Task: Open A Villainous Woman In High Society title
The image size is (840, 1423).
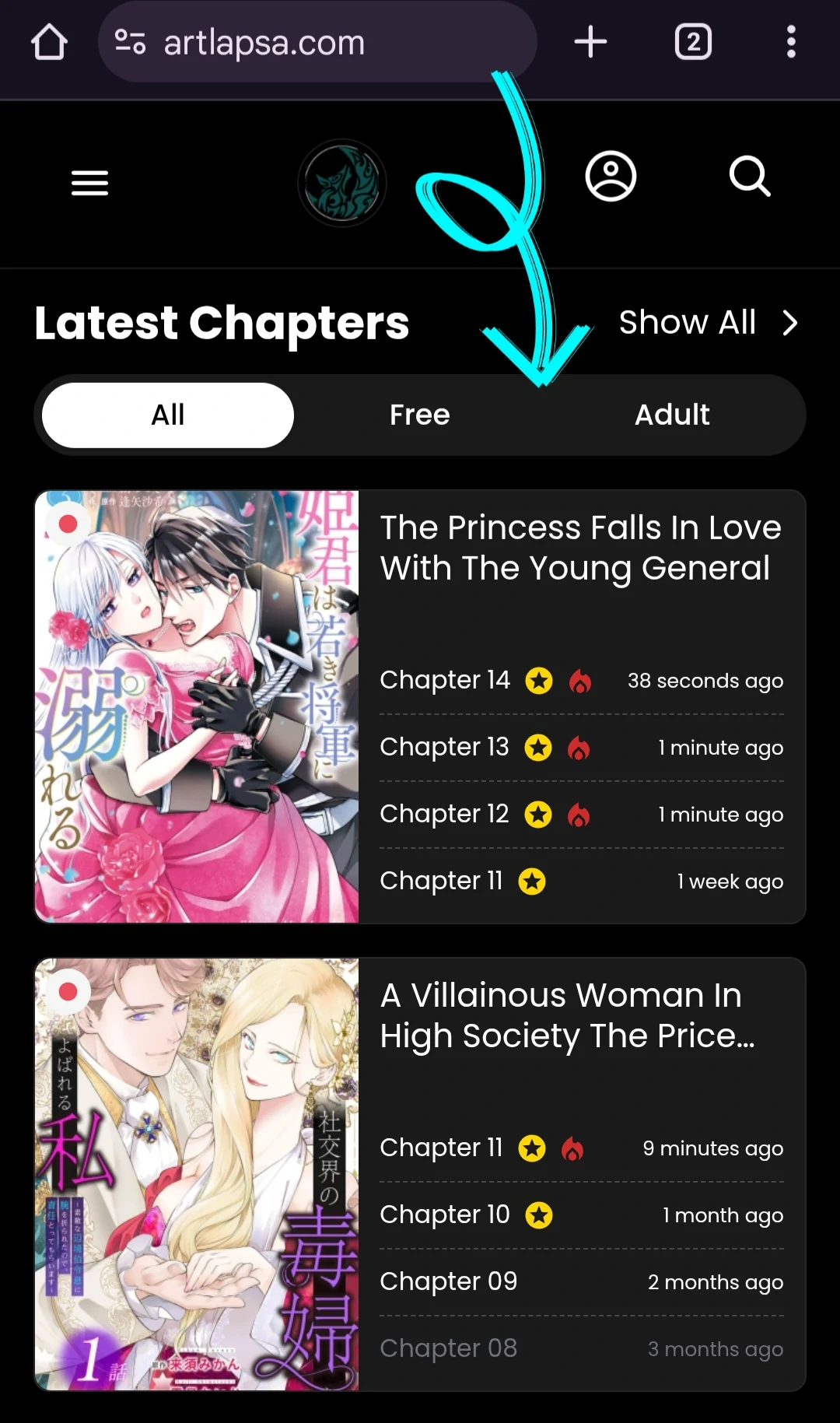Action: tap(568, 1015)
